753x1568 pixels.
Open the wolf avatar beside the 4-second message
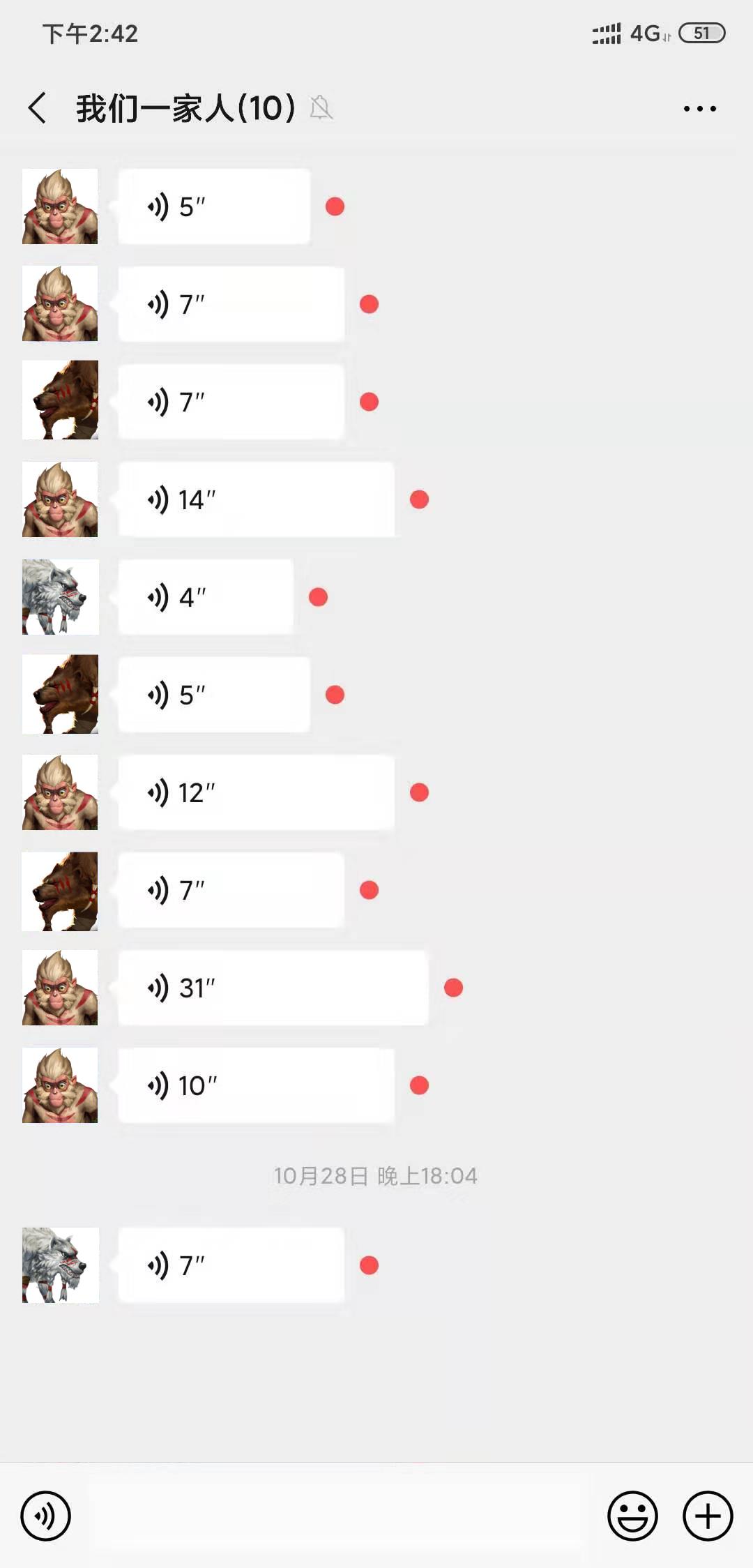click(x=60, y=597)
